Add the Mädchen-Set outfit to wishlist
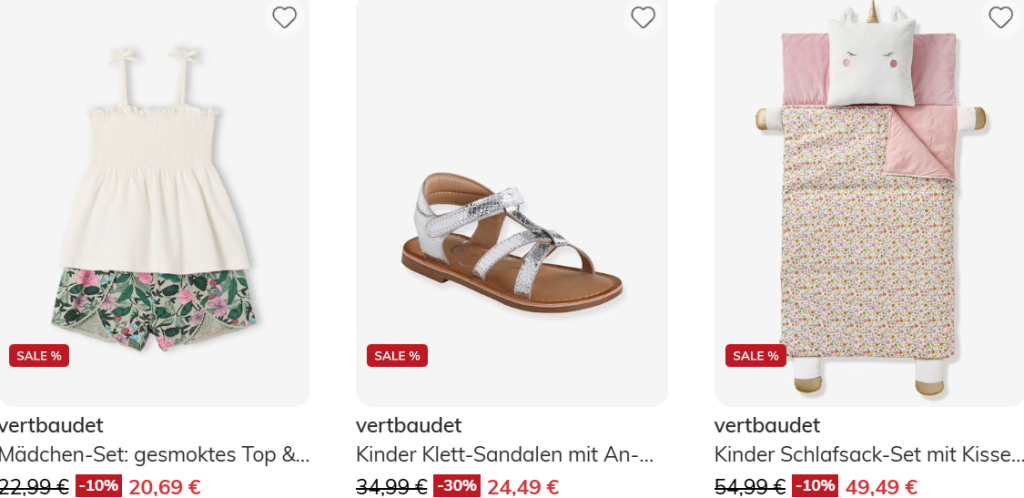The height and width of the screenshot is (498, 1024). pos(285,17)
